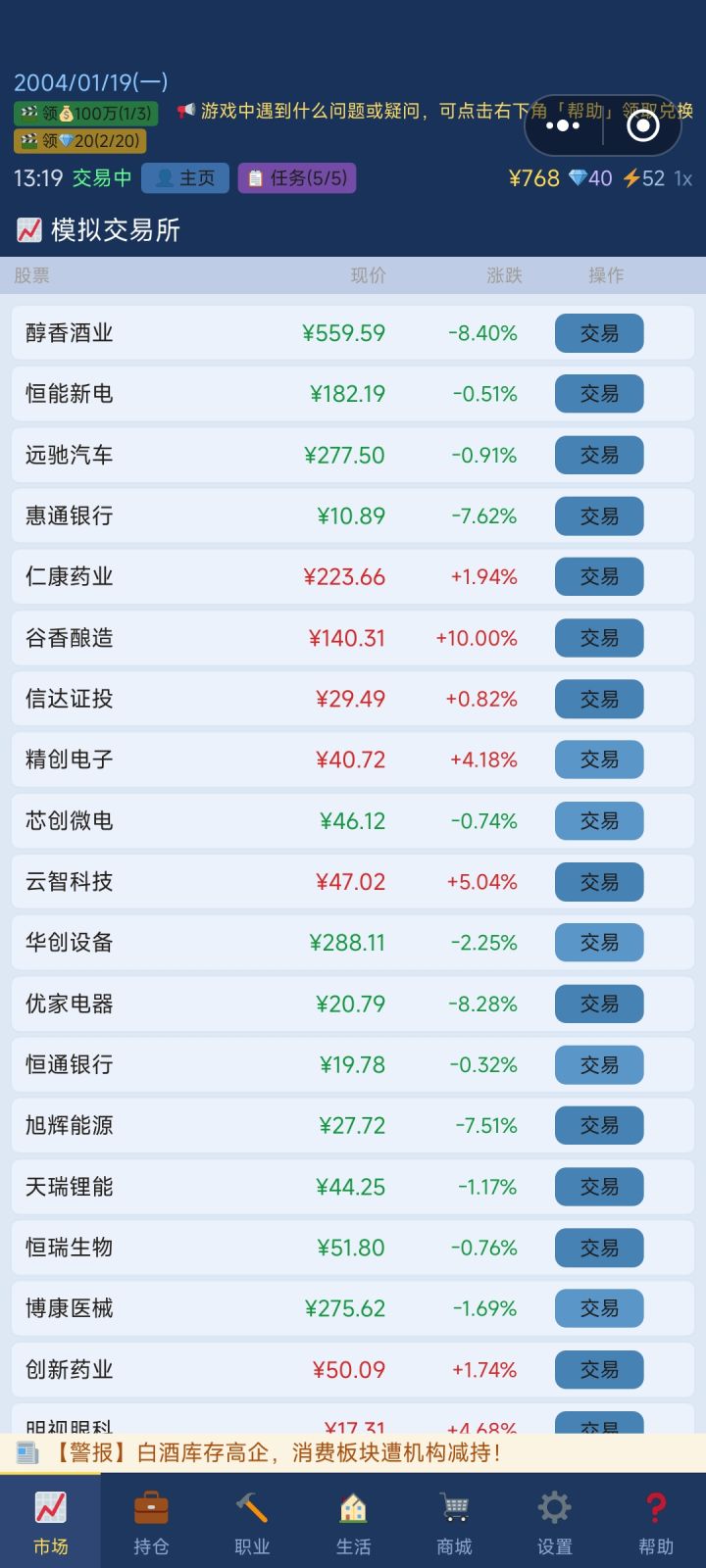This screenshot has width=706, height=1568.
Task: Claim the 领100万(1/3) reward
Action: click(86, 114)
